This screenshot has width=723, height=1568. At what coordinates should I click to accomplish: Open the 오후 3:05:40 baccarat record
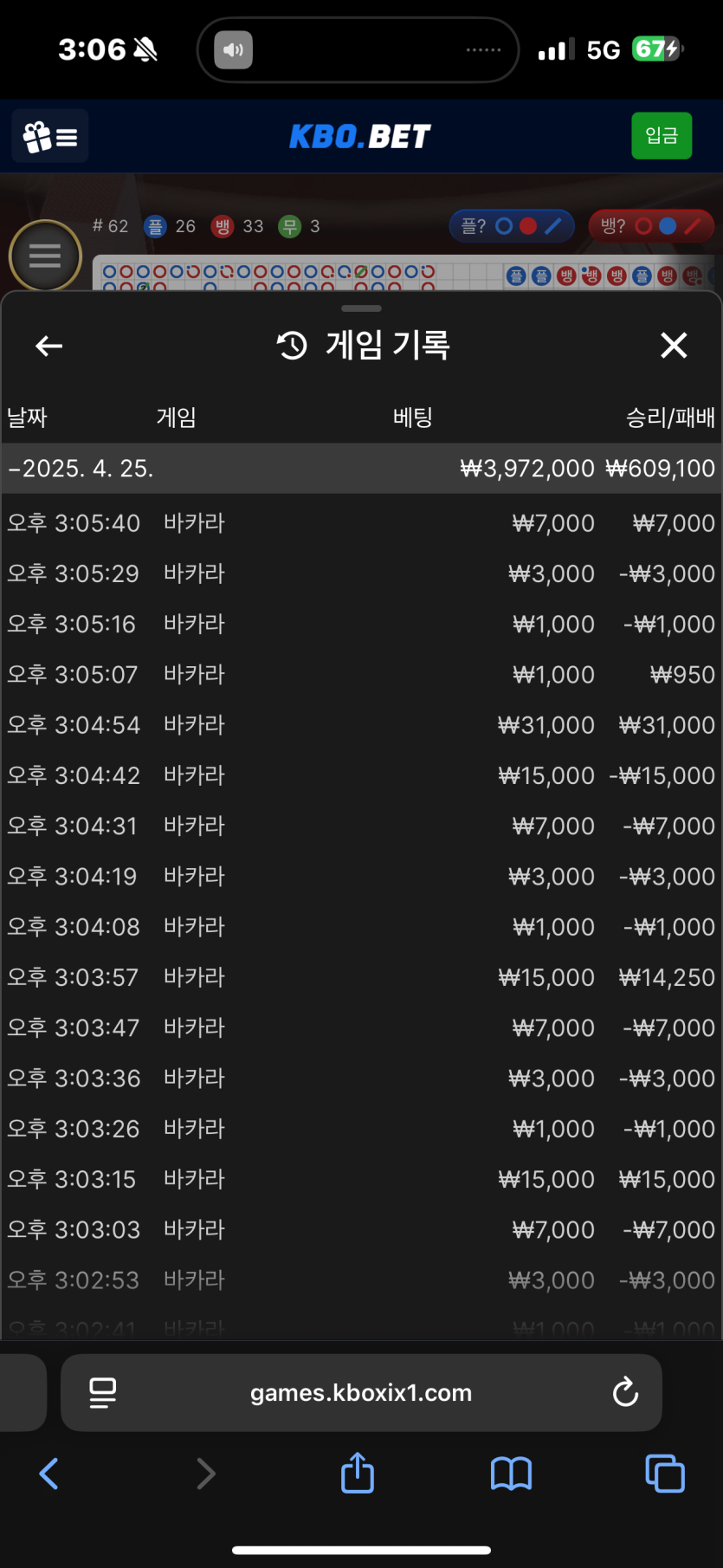[x=362, y=523]
